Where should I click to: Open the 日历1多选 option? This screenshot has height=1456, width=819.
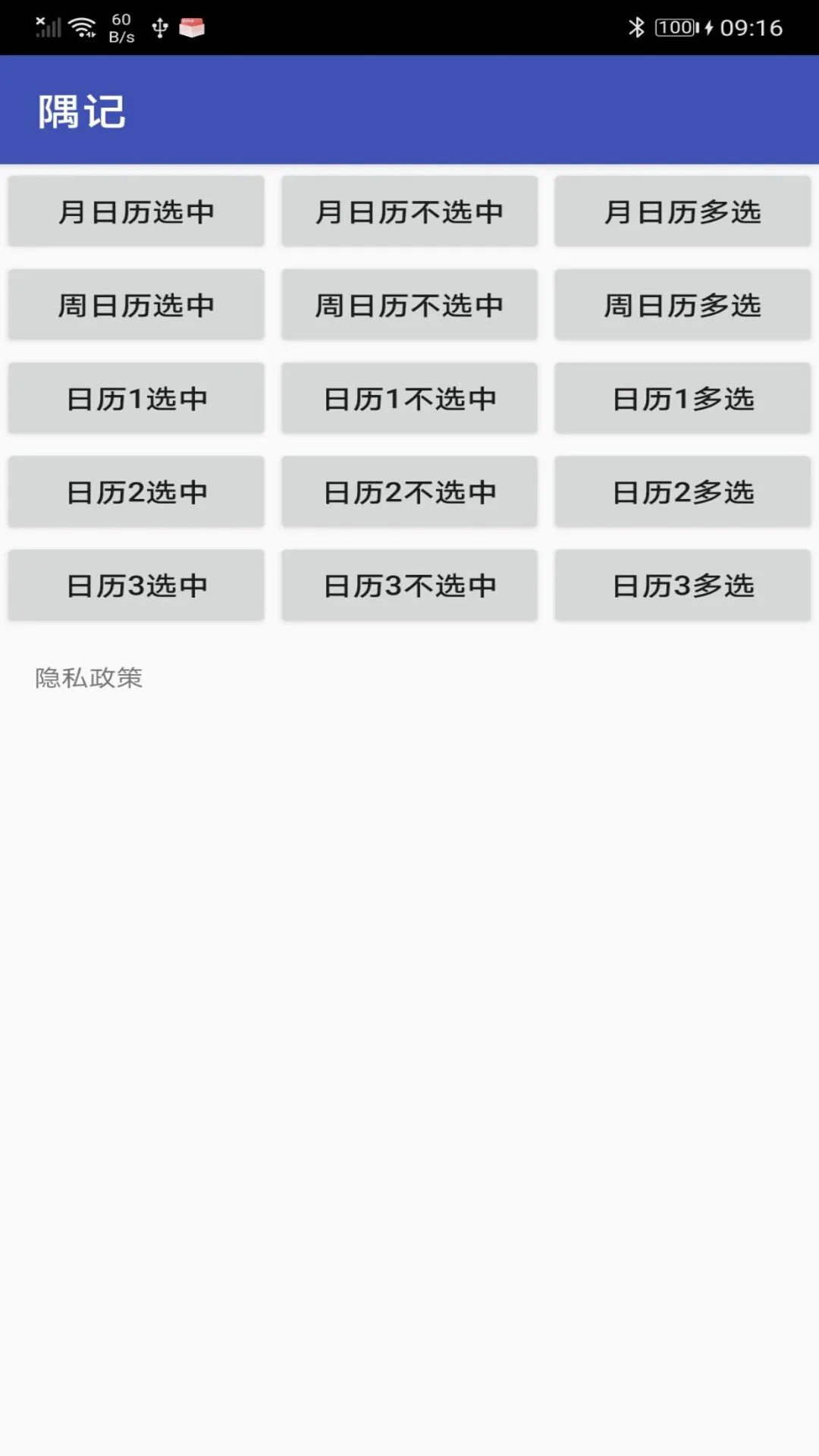click(682, 398)
